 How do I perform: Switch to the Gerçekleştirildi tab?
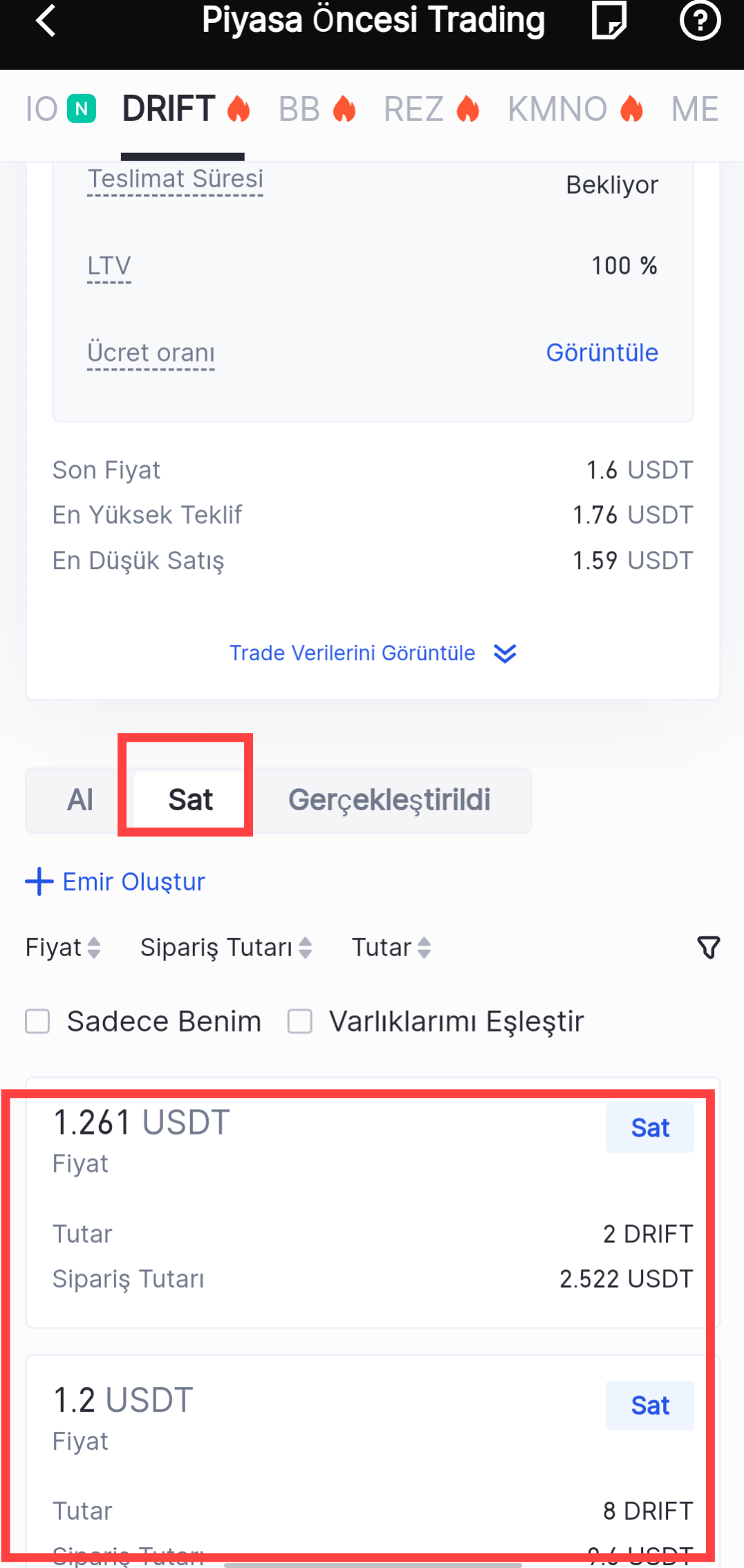pyautogui.click(x=389, y=800)
